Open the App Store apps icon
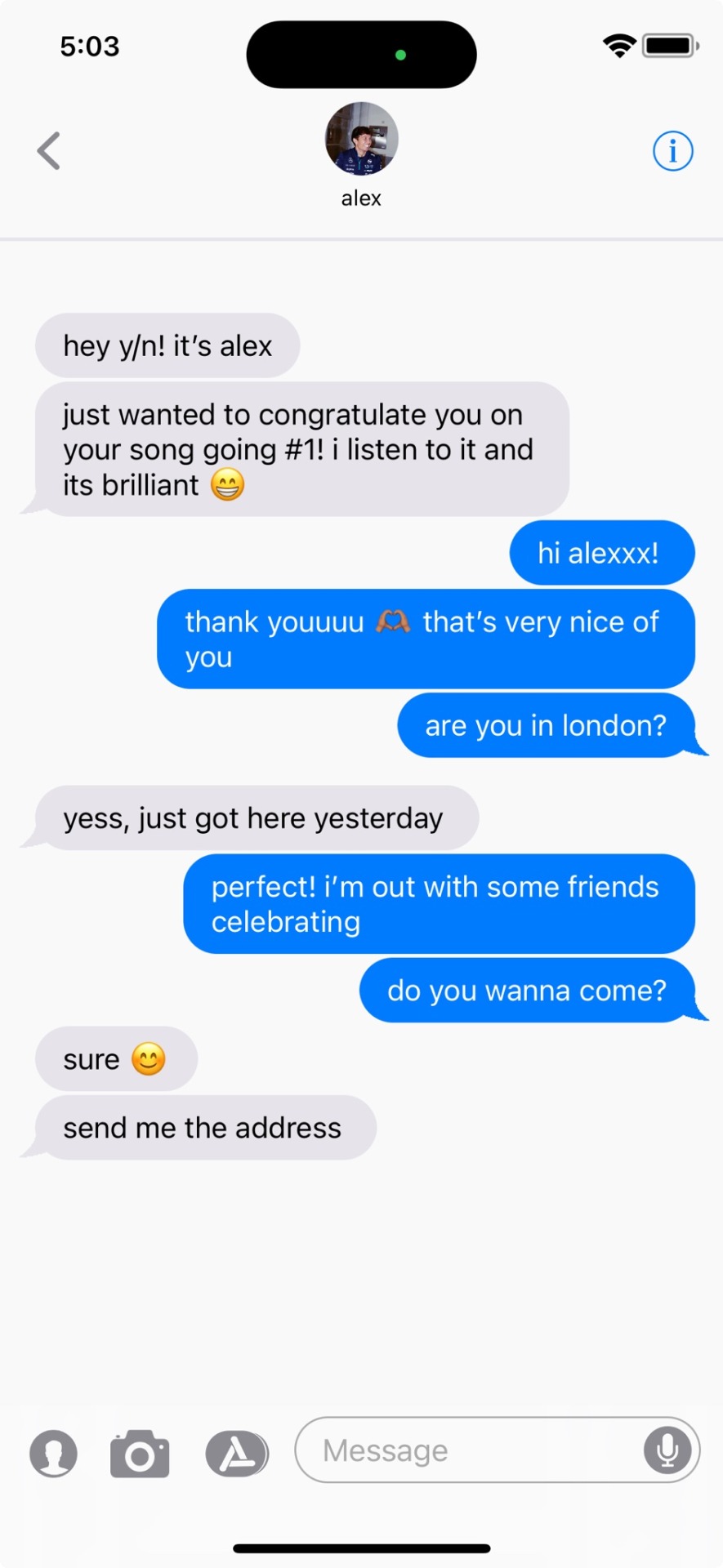Viewport: 723px width, 1568px height. (x=236, y=1454)
